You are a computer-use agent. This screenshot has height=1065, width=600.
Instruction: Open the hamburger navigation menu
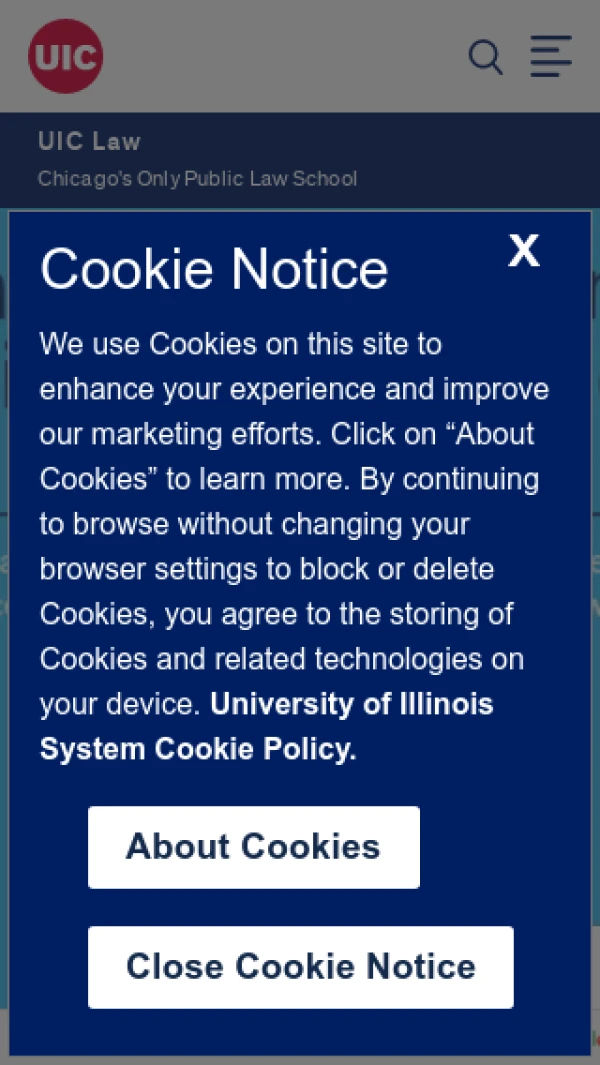click(x=551, y=57)
